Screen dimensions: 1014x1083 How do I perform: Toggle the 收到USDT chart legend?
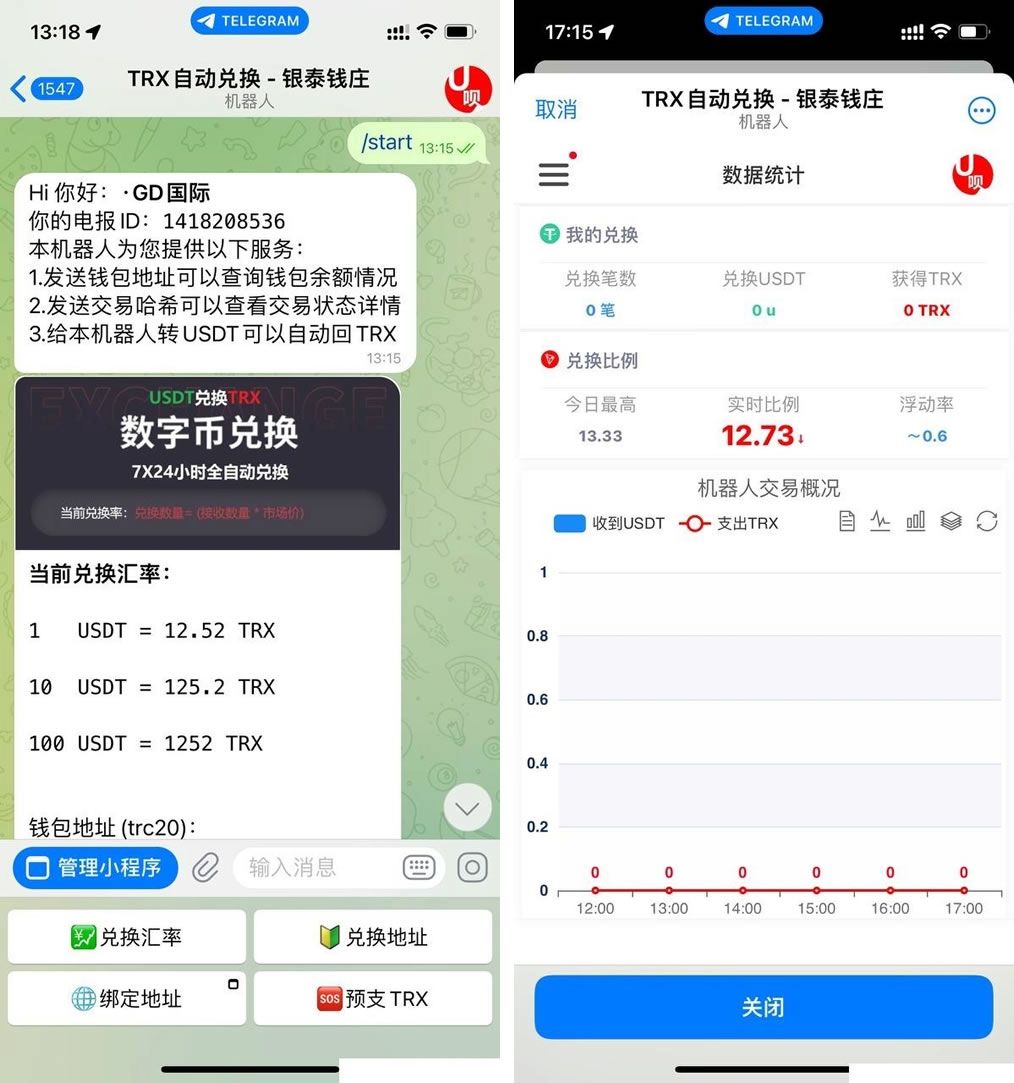pyautogui.click(x=608, y=522)
